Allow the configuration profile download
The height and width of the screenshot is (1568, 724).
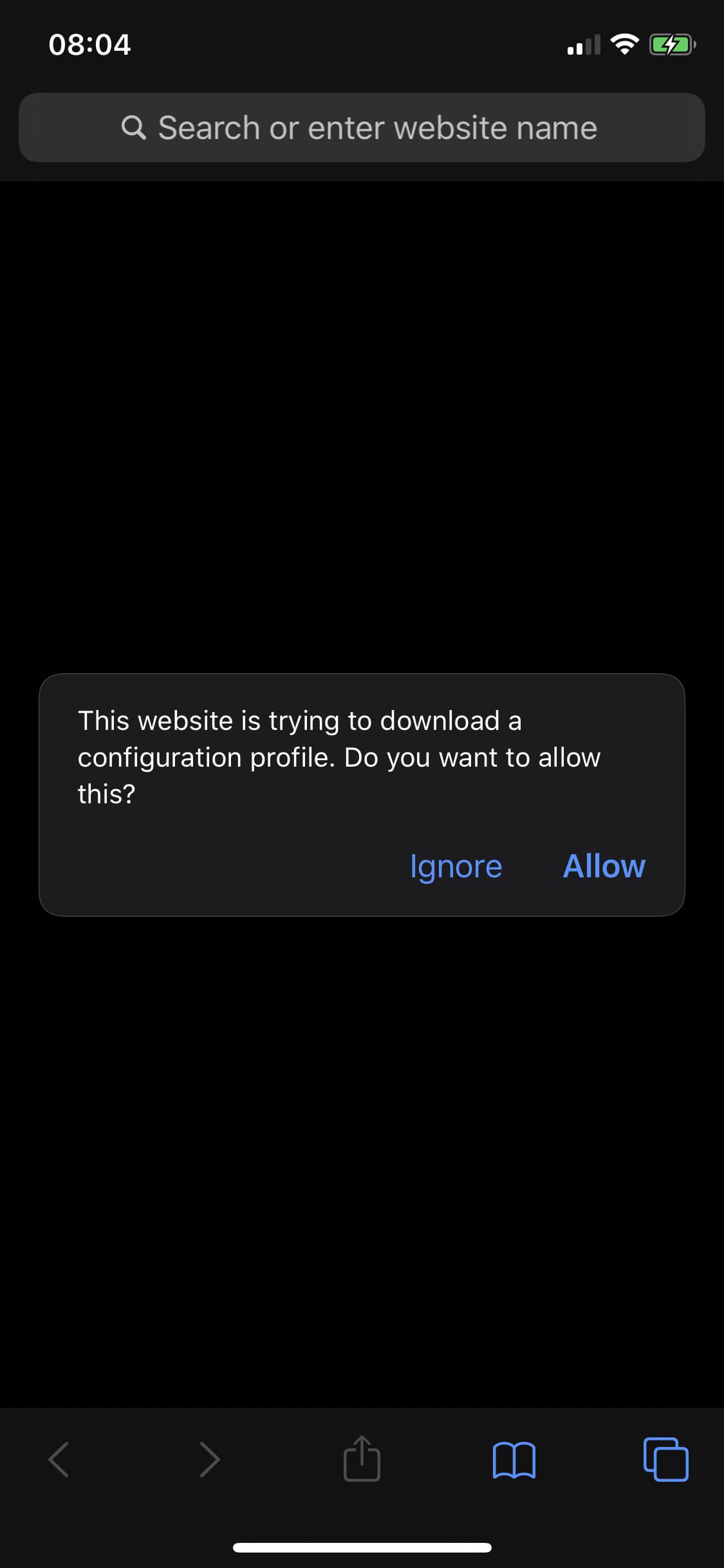pyautogui.click(x=604, y=866)
